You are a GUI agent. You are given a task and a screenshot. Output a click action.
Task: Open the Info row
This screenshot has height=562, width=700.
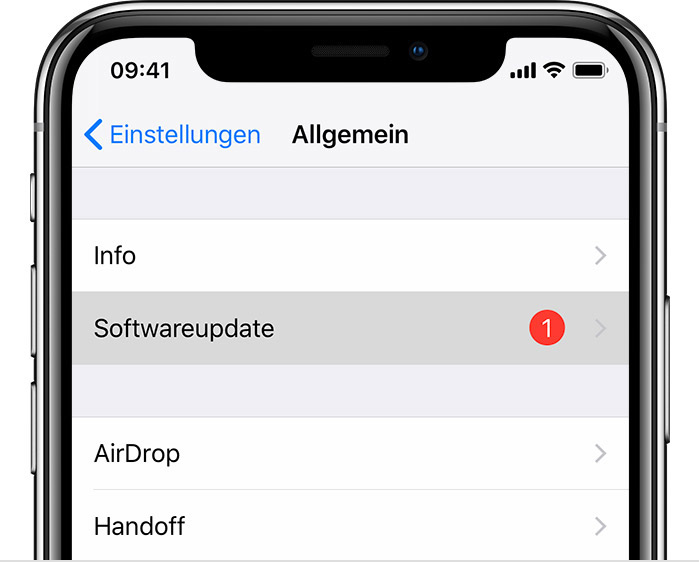pos(350,256)
